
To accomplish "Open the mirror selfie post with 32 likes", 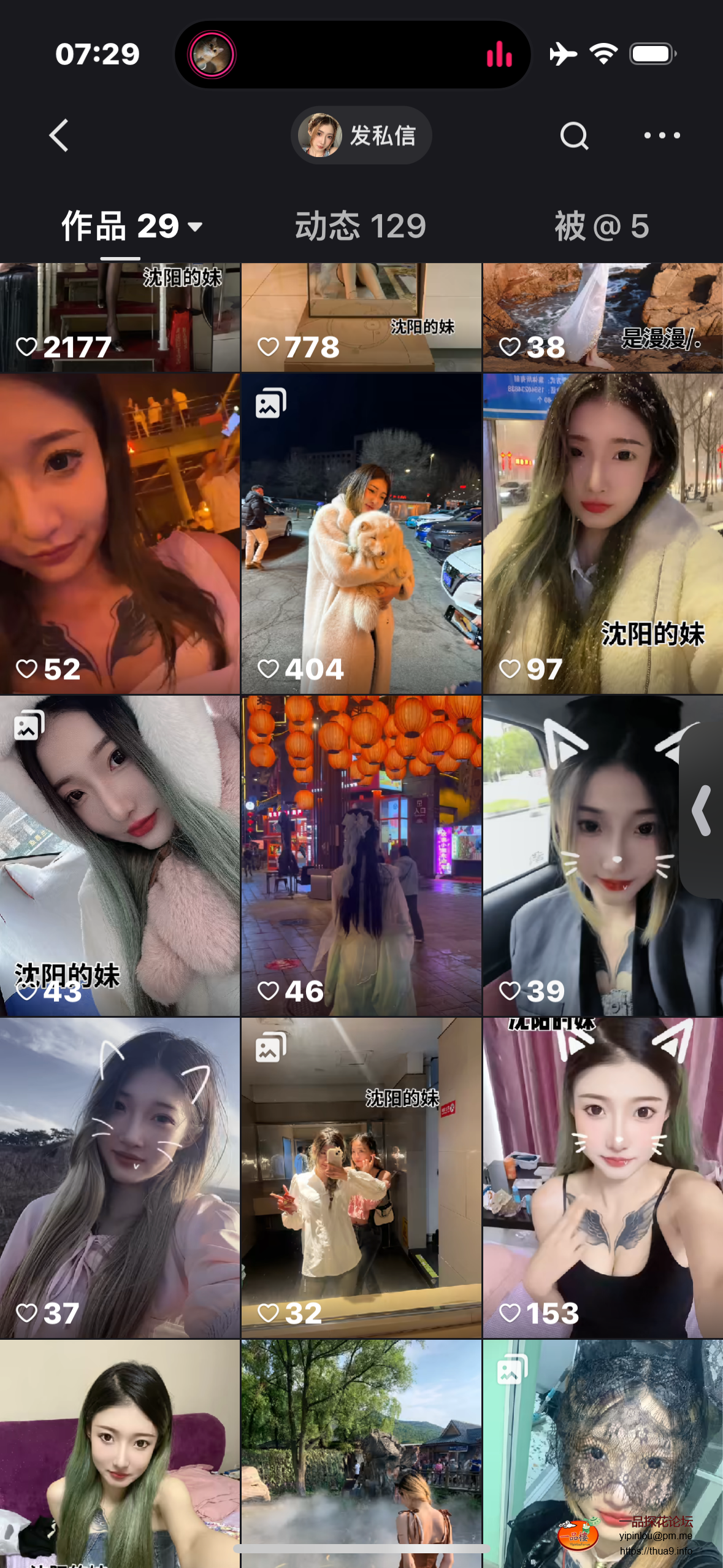I will click(361, 1178).
